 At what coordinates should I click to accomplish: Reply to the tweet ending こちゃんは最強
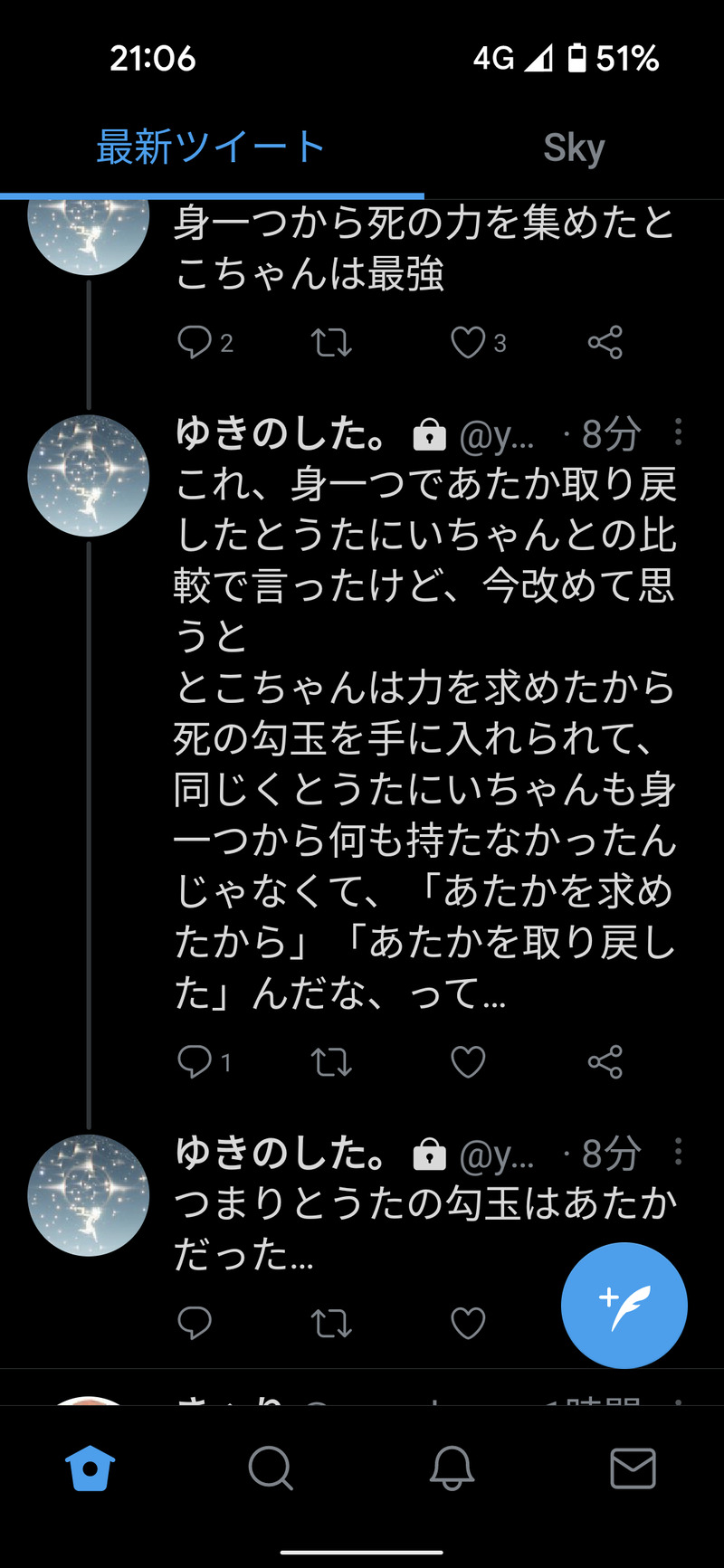click(x=195, y=343)
